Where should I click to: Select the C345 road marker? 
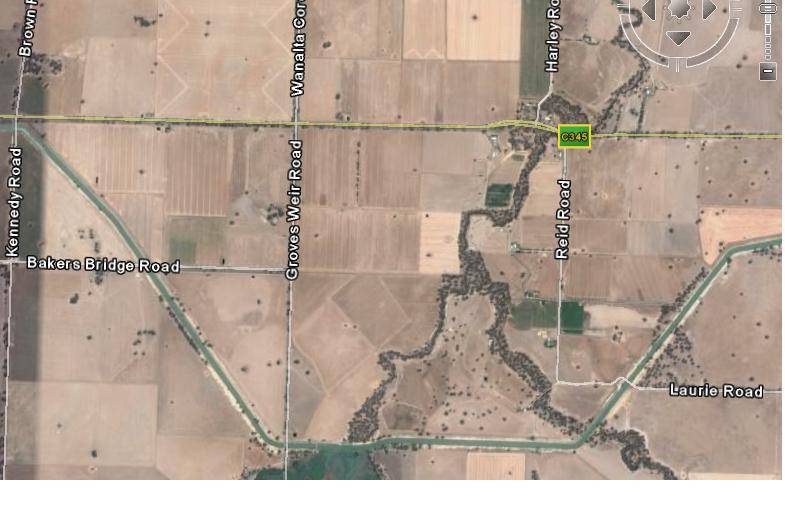[x=574, y=137]
